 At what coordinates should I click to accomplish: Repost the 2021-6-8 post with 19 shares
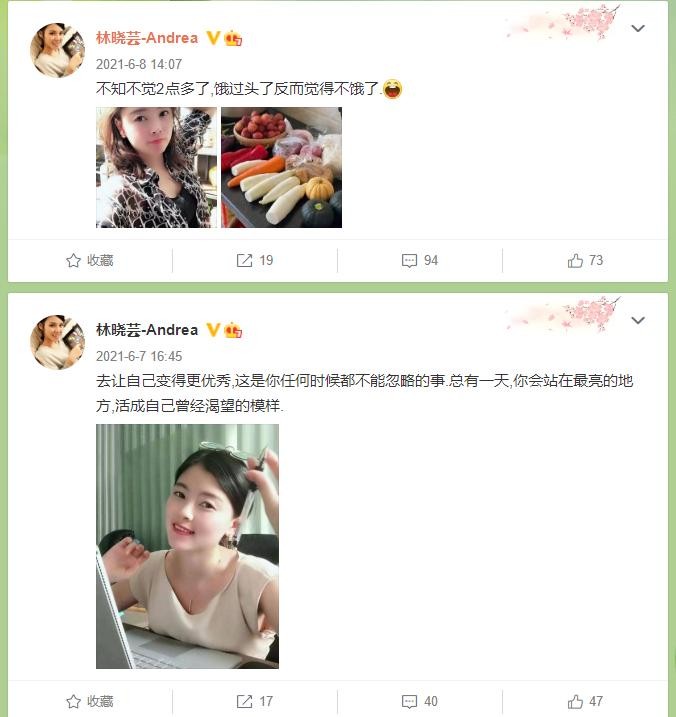255,260
